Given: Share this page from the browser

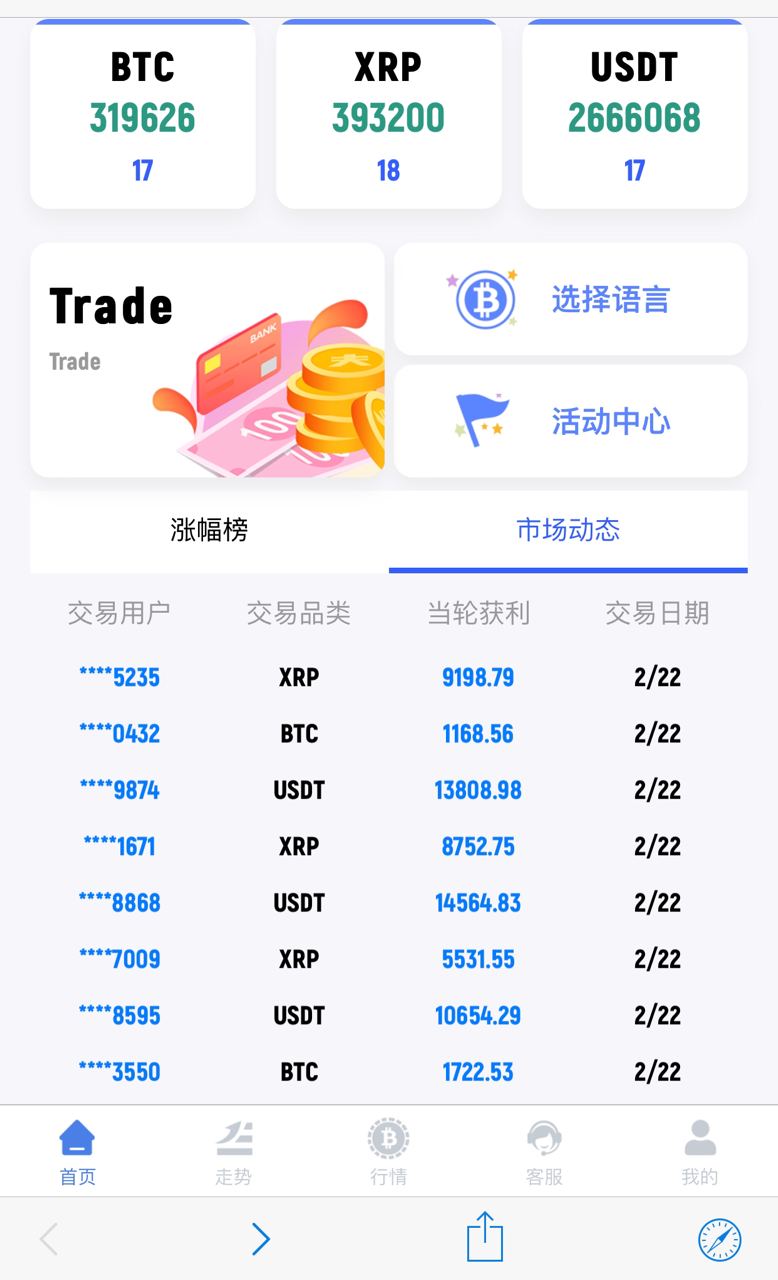Looking at the screenshot, I should click(485, 1237).
